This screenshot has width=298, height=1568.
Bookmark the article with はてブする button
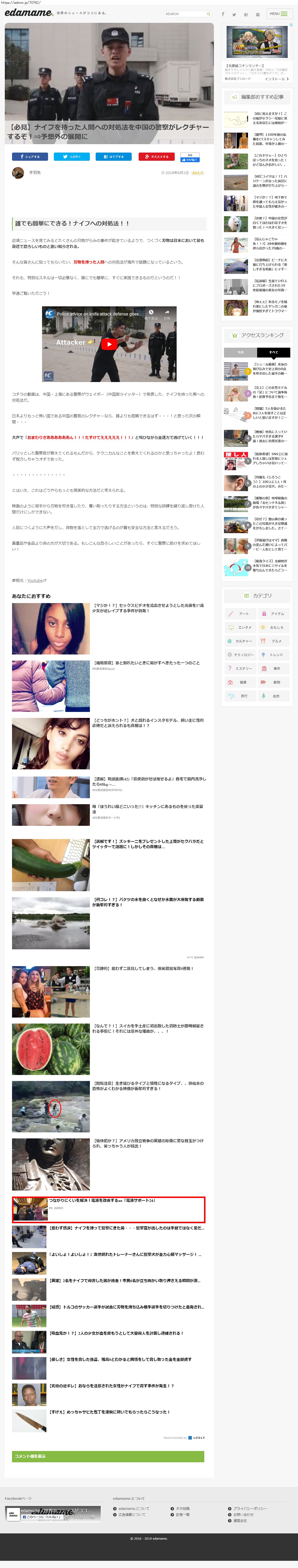113,156
